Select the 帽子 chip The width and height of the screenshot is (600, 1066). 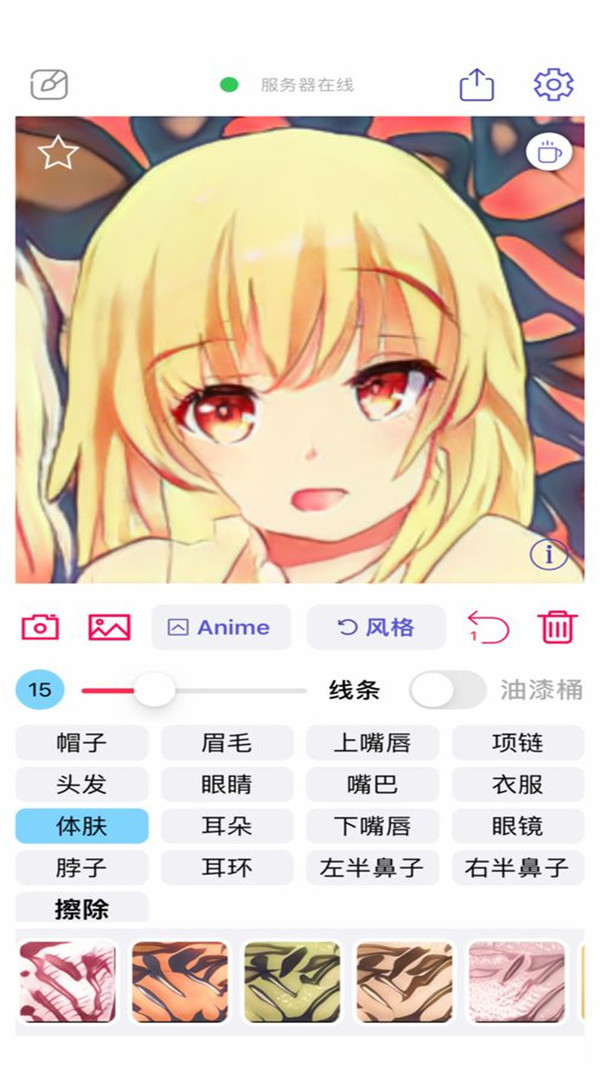82,743
